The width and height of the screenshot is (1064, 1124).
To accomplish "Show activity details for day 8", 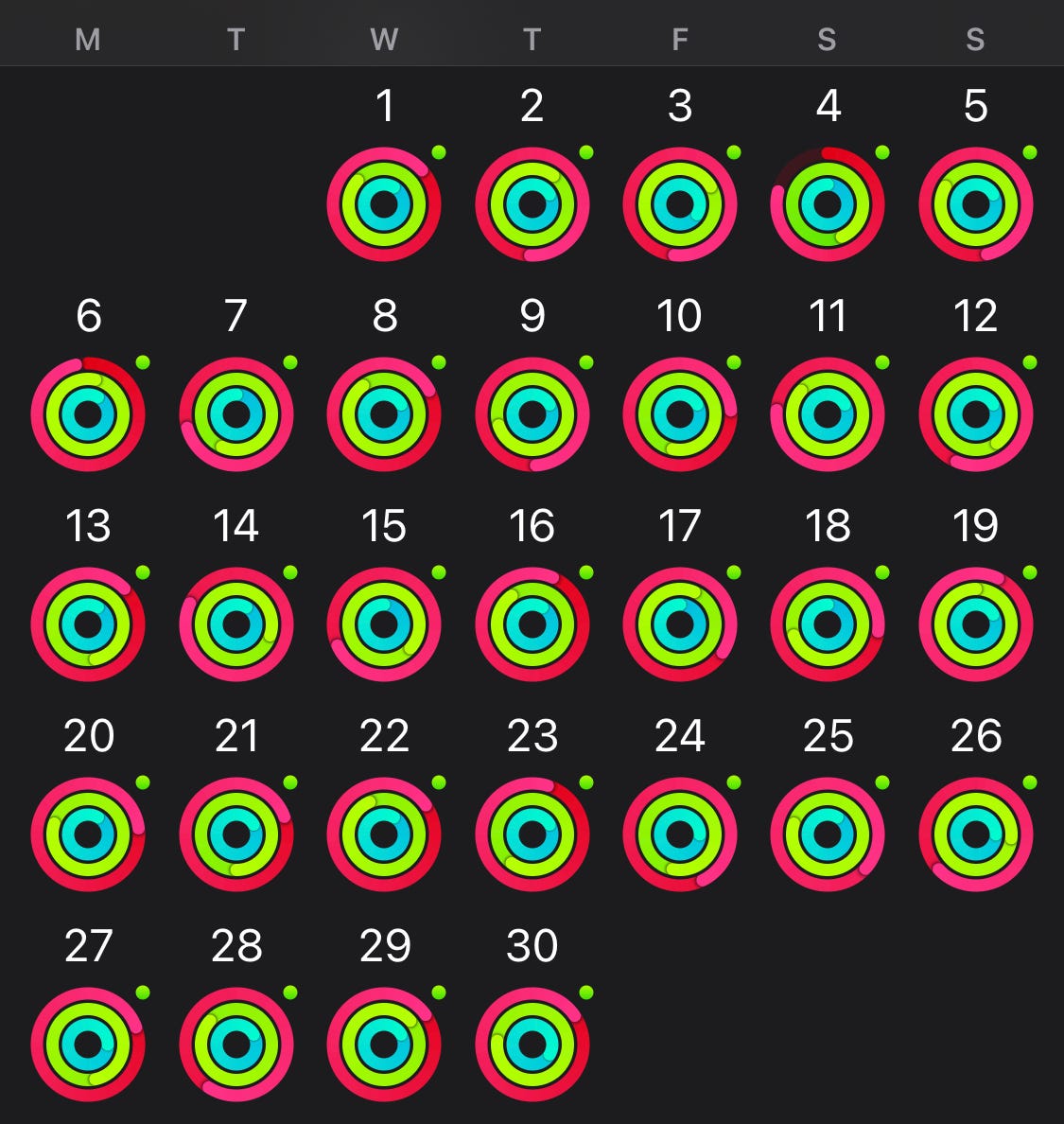I will (384, 414).
